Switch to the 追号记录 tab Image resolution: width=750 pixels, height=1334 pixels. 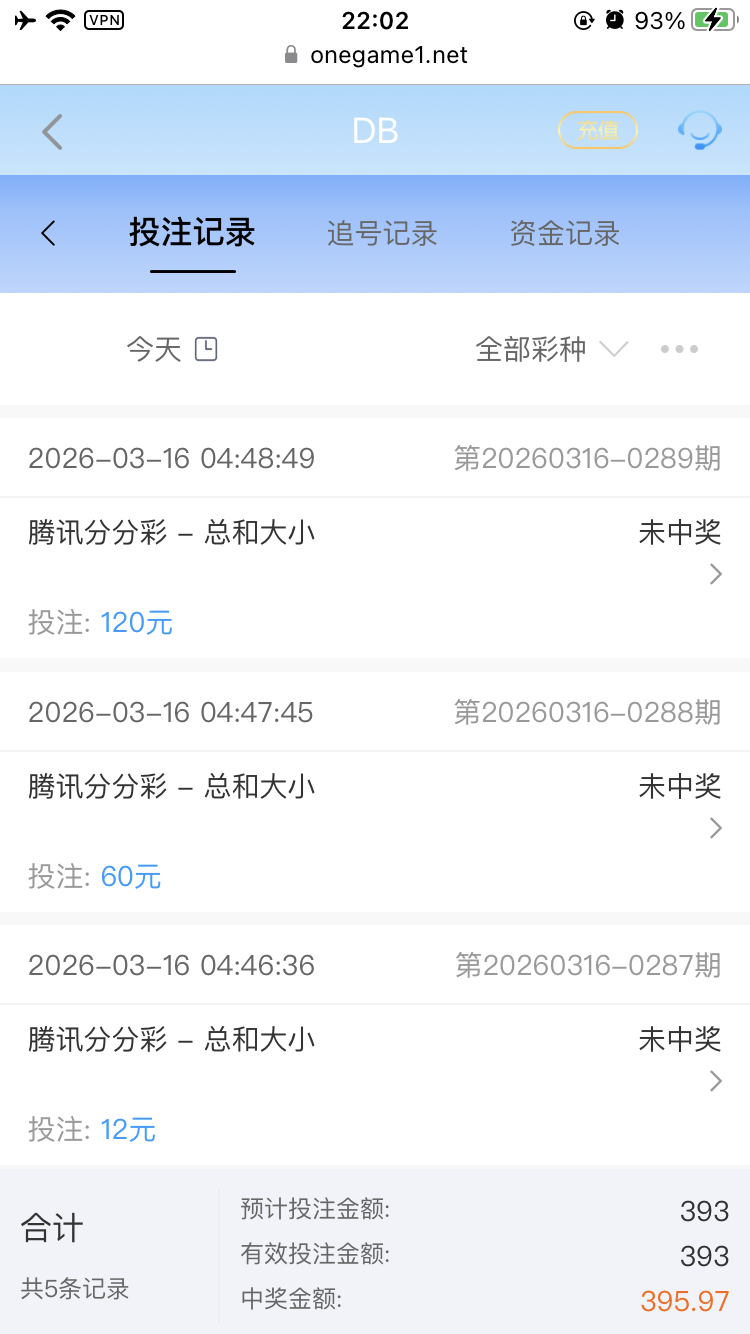click(x=381, y=232)
